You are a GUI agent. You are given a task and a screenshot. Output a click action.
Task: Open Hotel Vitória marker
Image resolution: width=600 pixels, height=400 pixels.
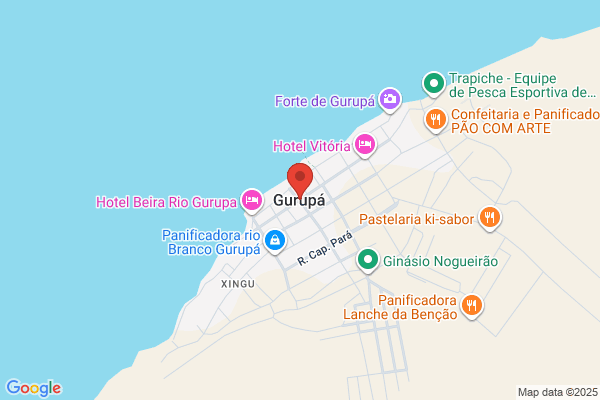[365, 145]
